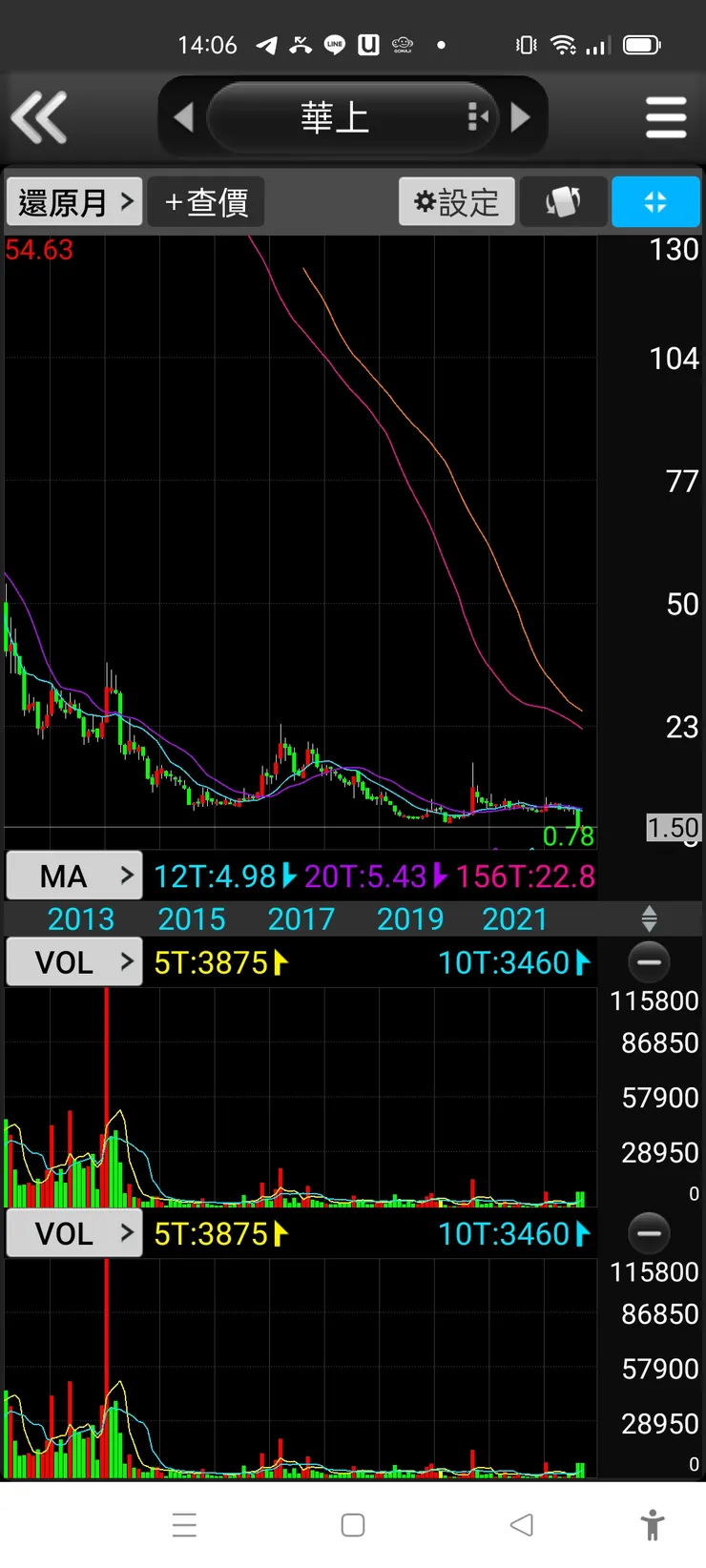Open the MA indicator selector

(x=74, y=876)
